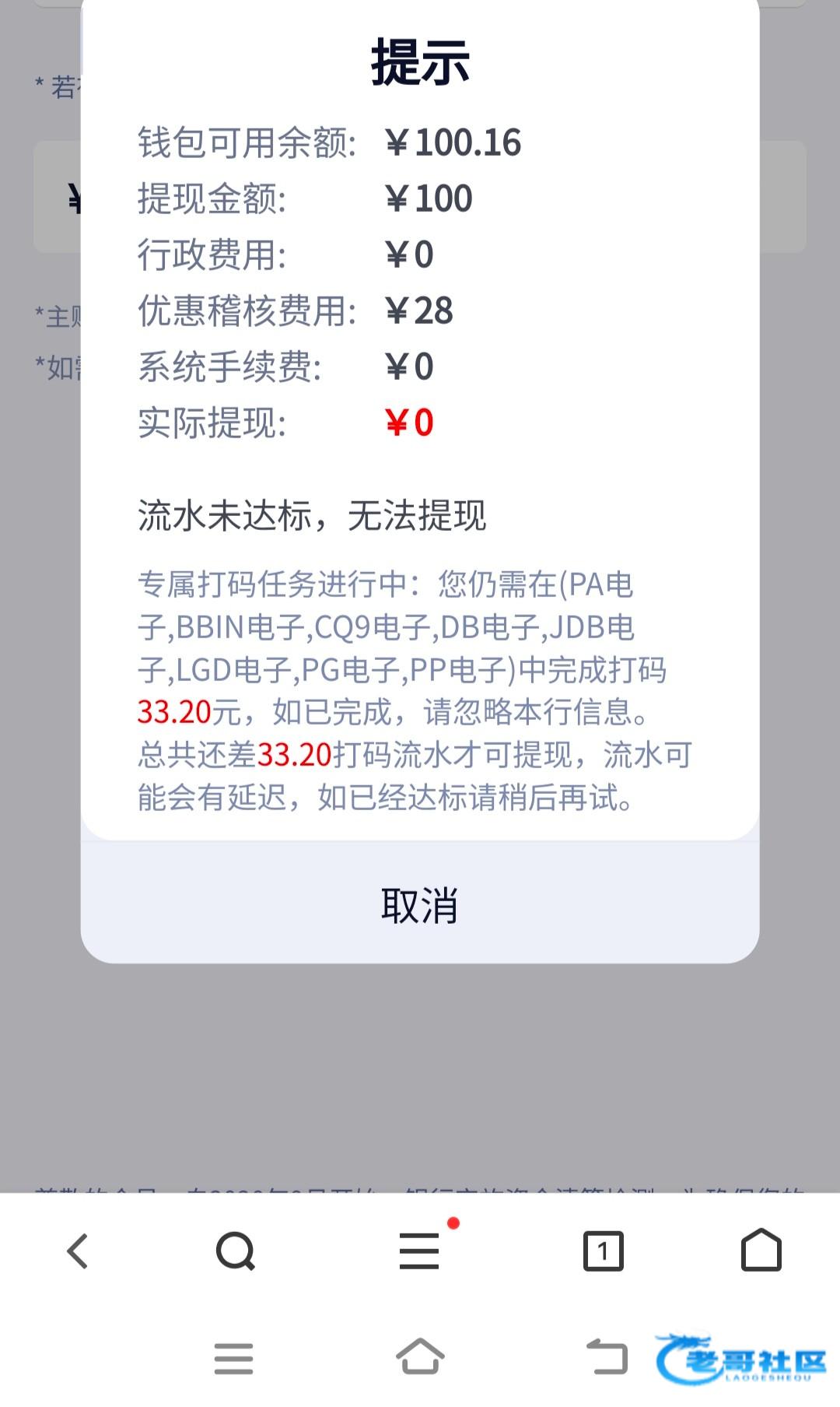Open recent apps from the system navigation bar
The image size is (840, 1407).
pyautogui.click(x=233, y=1359)
